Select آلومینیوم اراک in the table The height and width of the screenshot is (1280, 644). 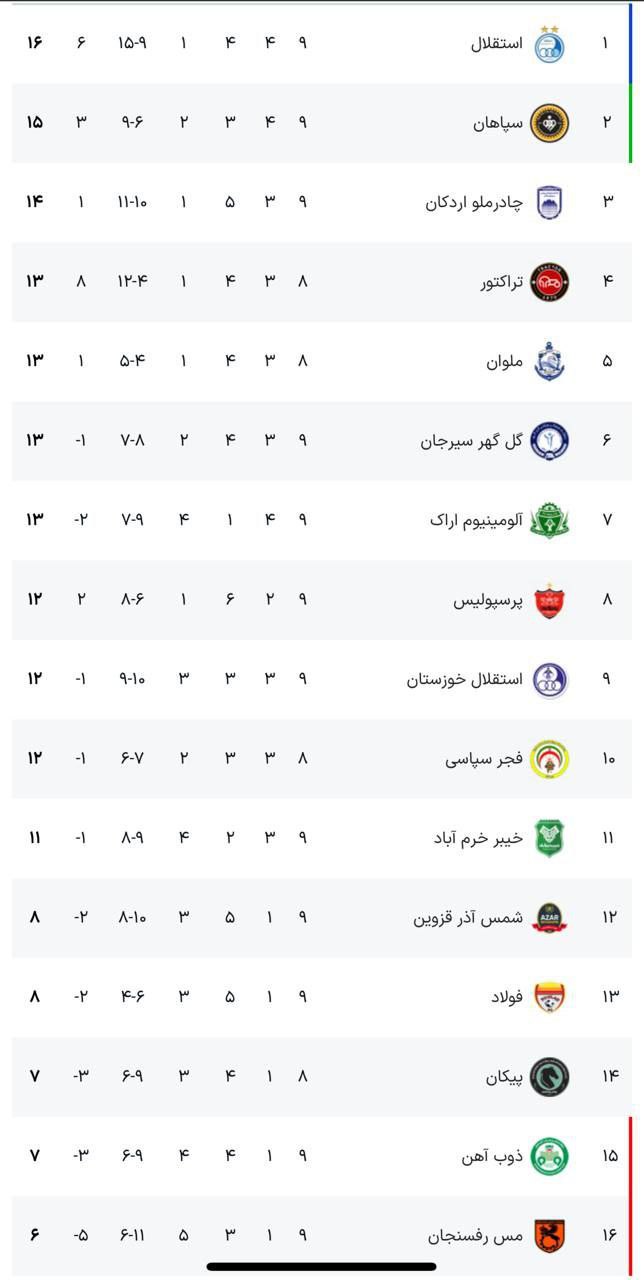pyautogui.click(x=476, y=520)
